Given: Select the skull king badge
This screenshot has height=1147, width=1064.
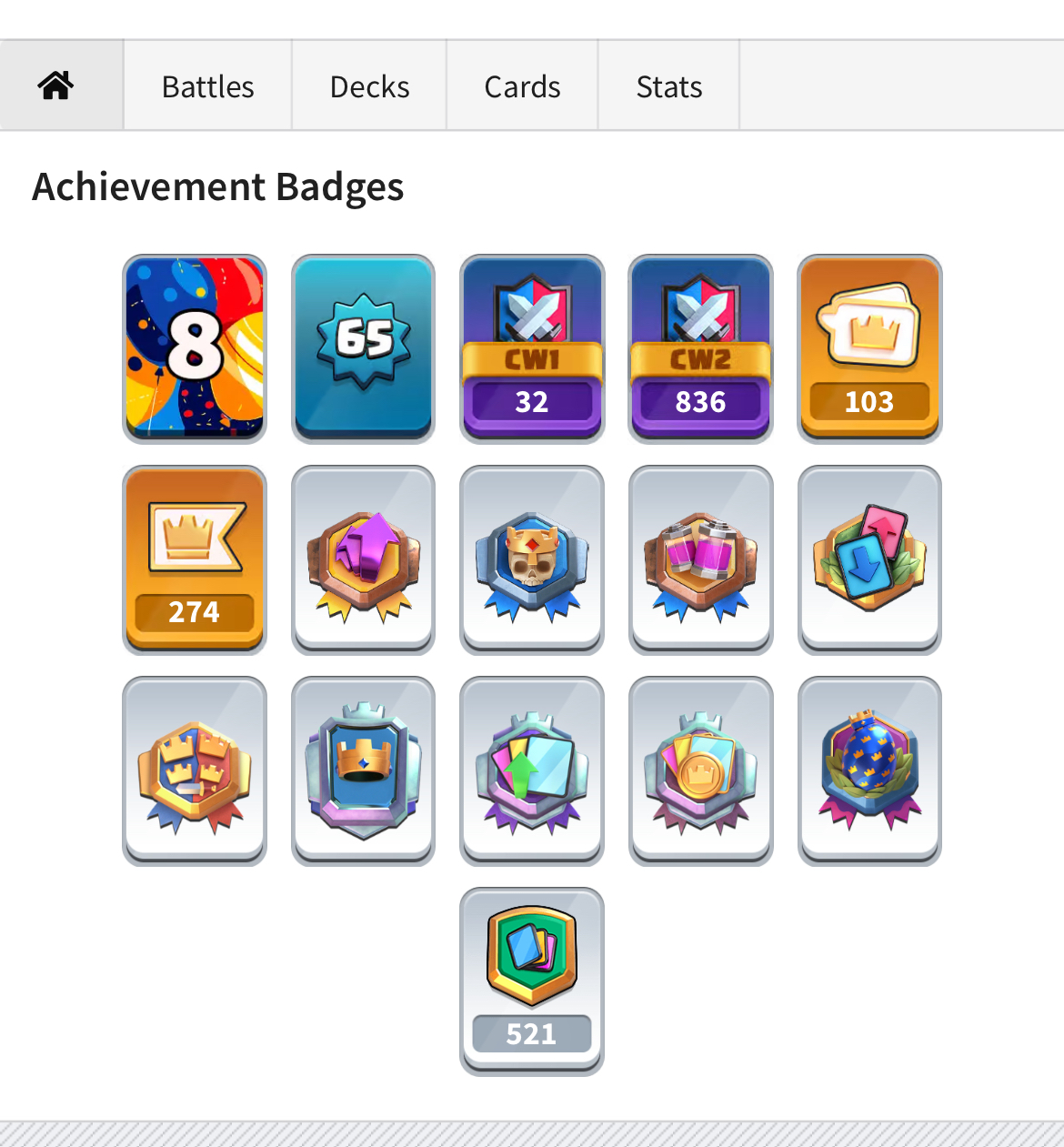Looking at the screenshot, I should pyautogui.click(x=532, y=559).
